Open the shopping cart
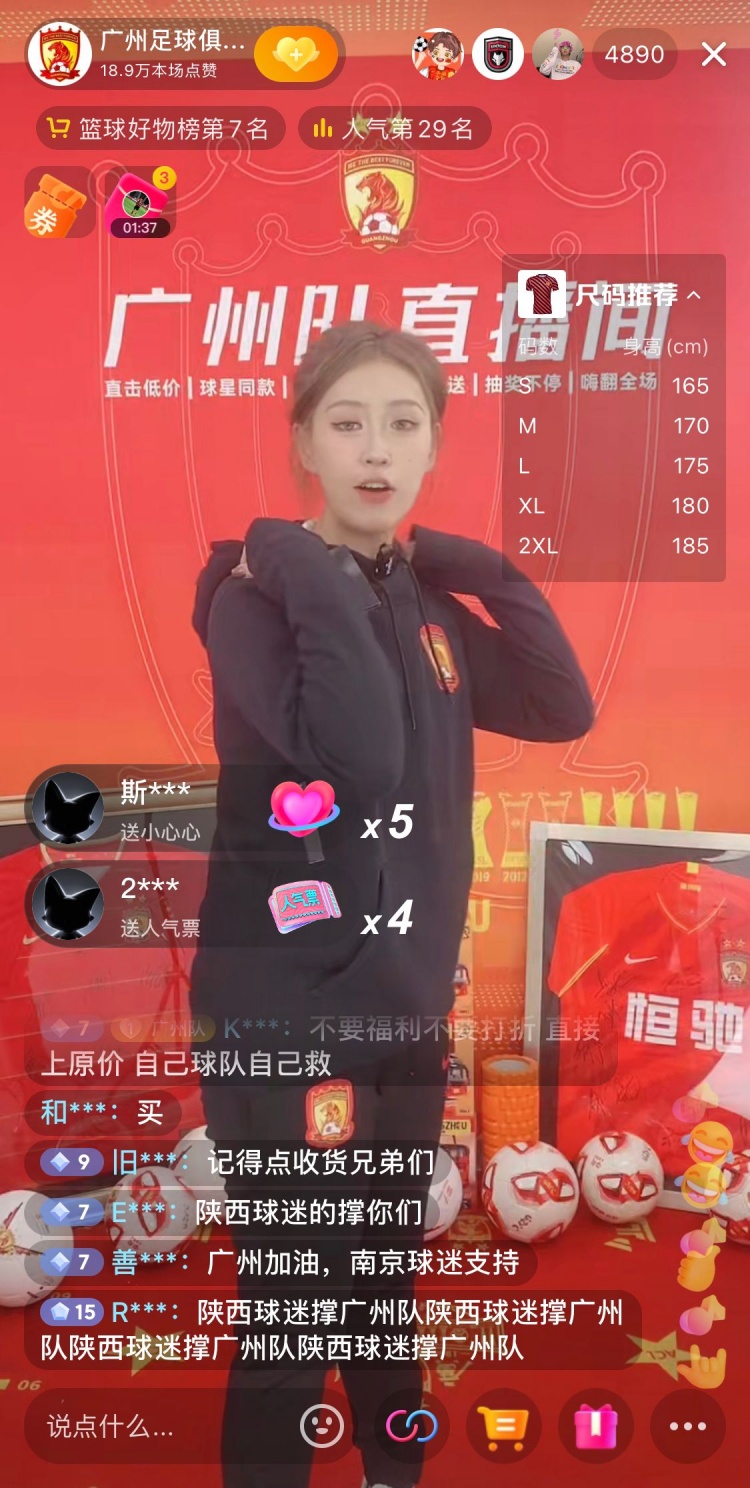This screenshot has width=750, height=1488. (503, 1426)
